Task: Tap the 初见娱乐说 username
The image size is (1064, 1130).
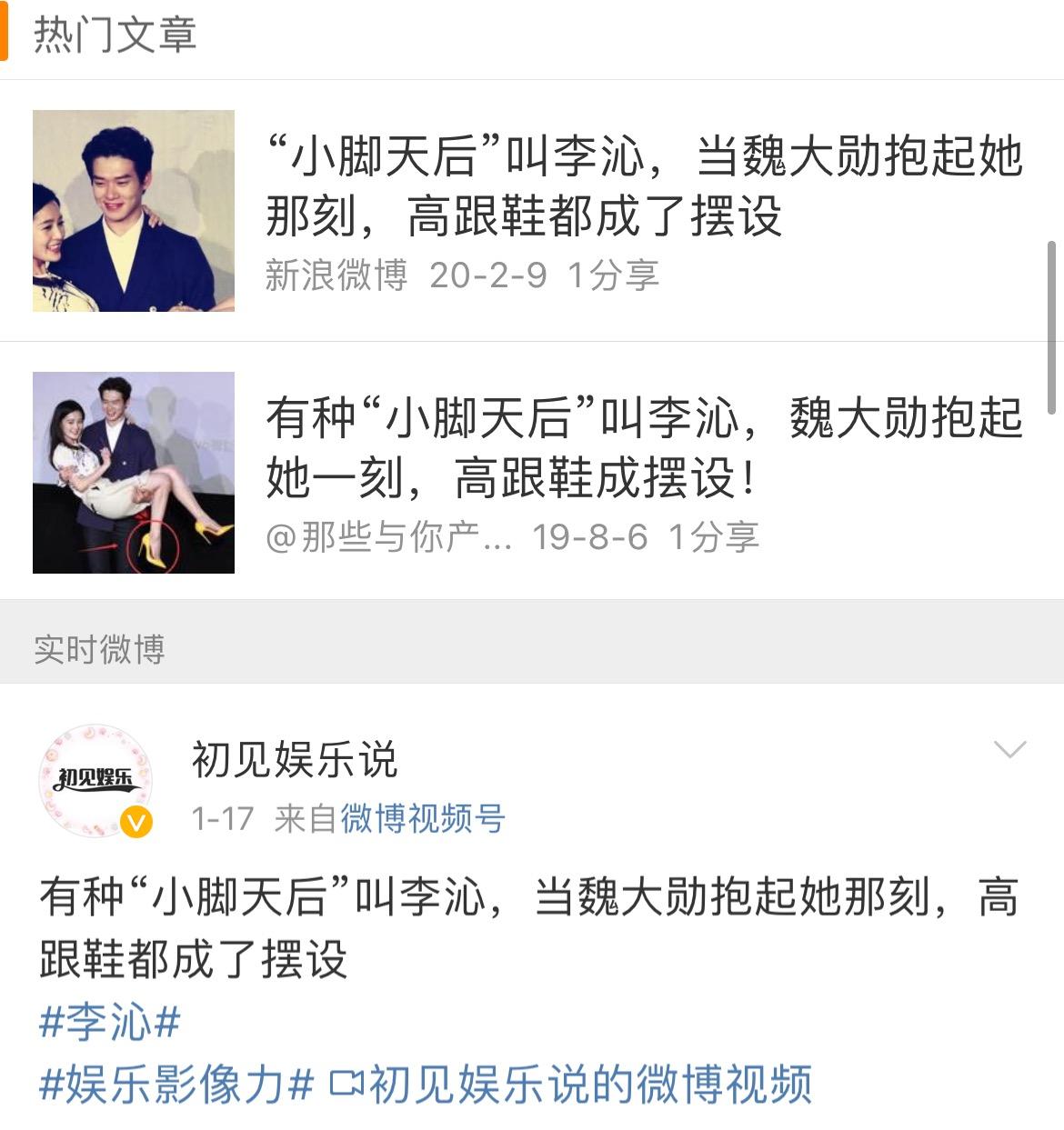Action: (295, 760)
